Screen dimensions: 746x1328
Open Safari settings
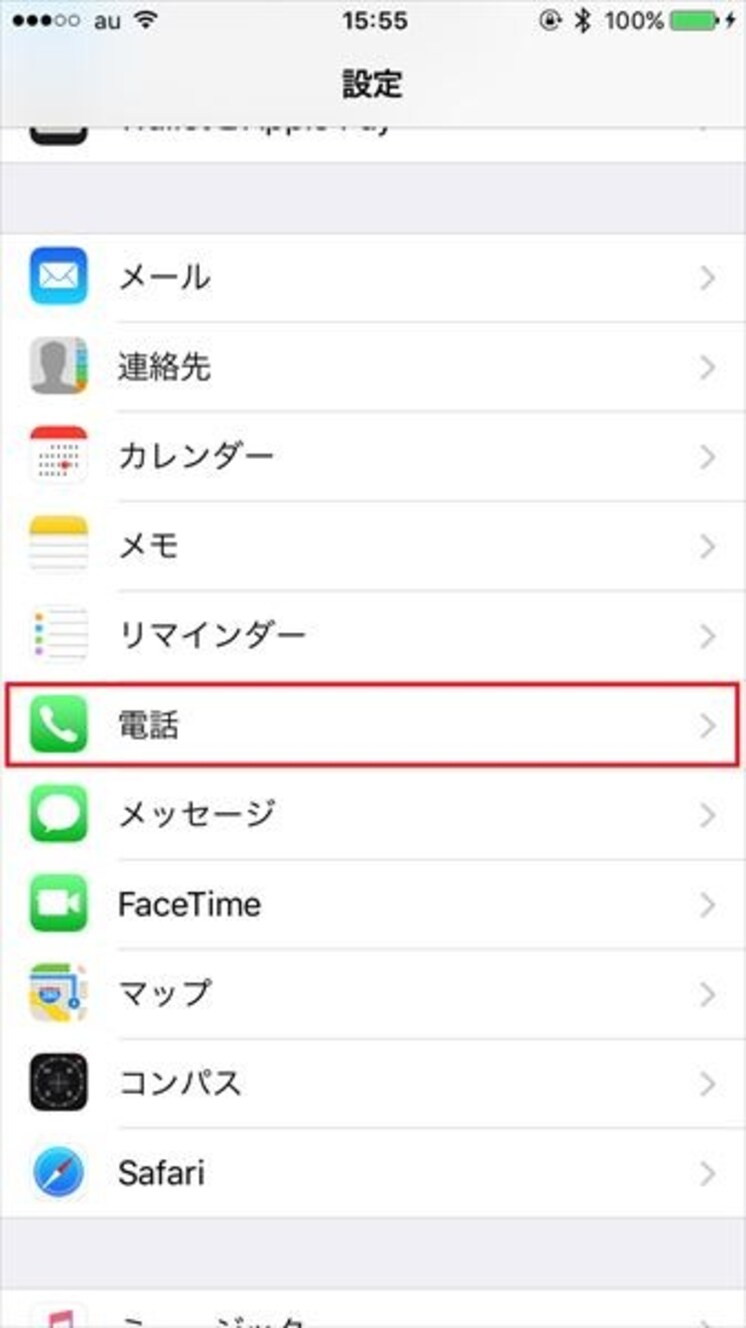pyautogui.click(x=373, y=1172)
